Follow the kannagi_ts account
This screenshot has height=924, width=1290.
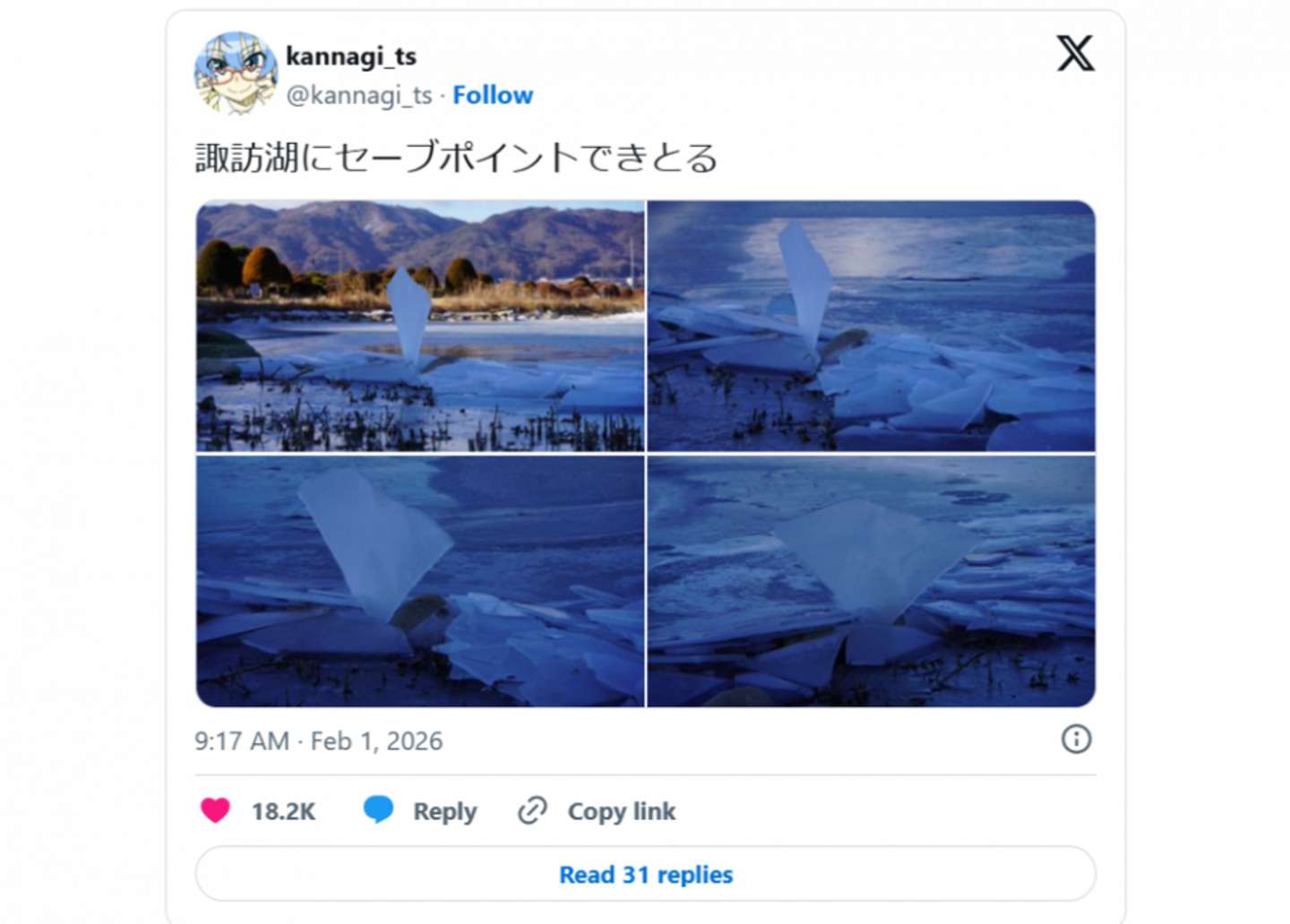click(x=492, y=95)
